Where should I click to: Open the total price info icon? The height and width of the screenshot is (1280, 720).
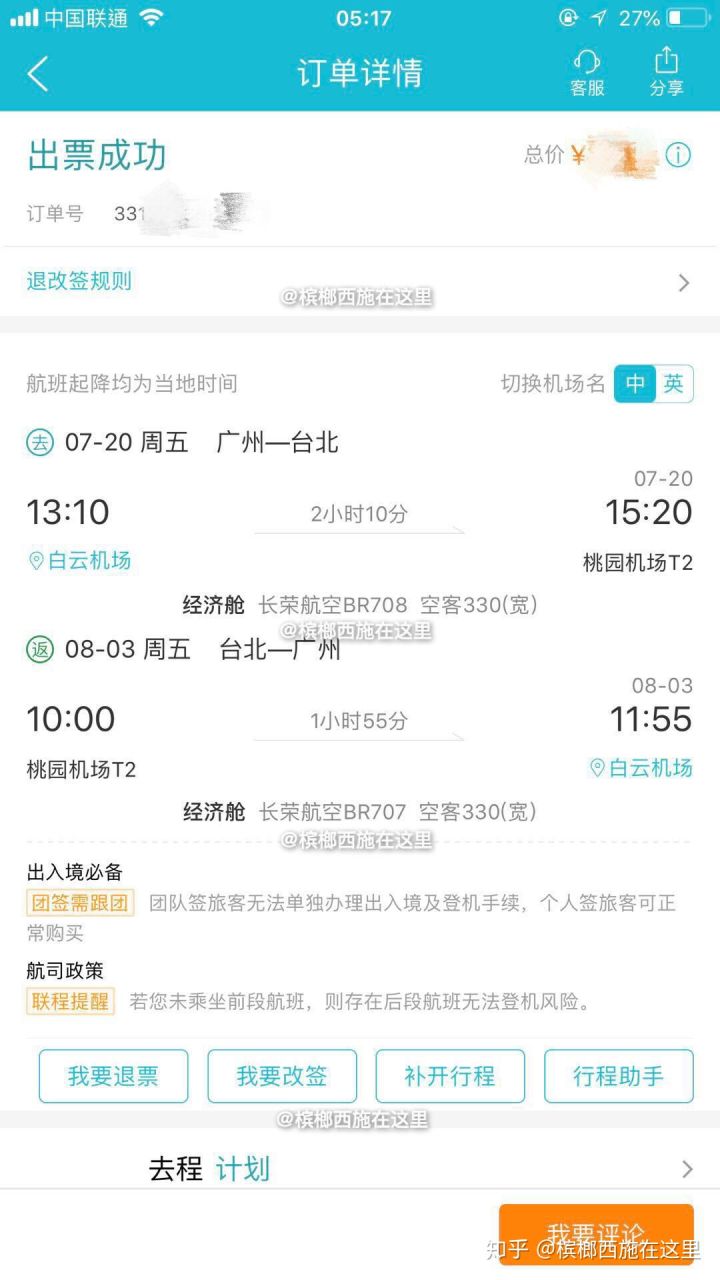coord(678,156)
